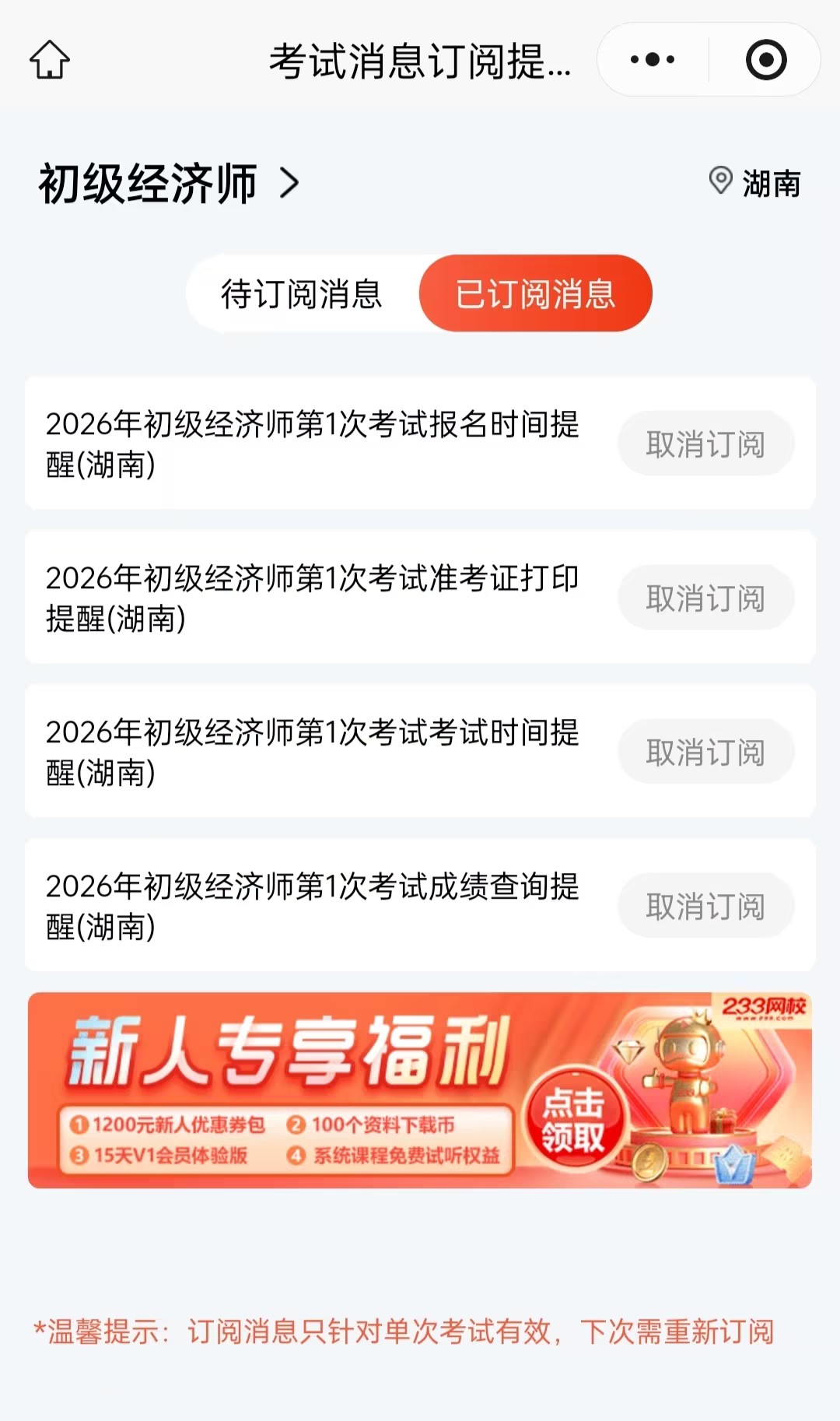The image size is (840, 1421).
Task: Open exam selector via arrow next to 初级经济师
Action: click(291, 184)
